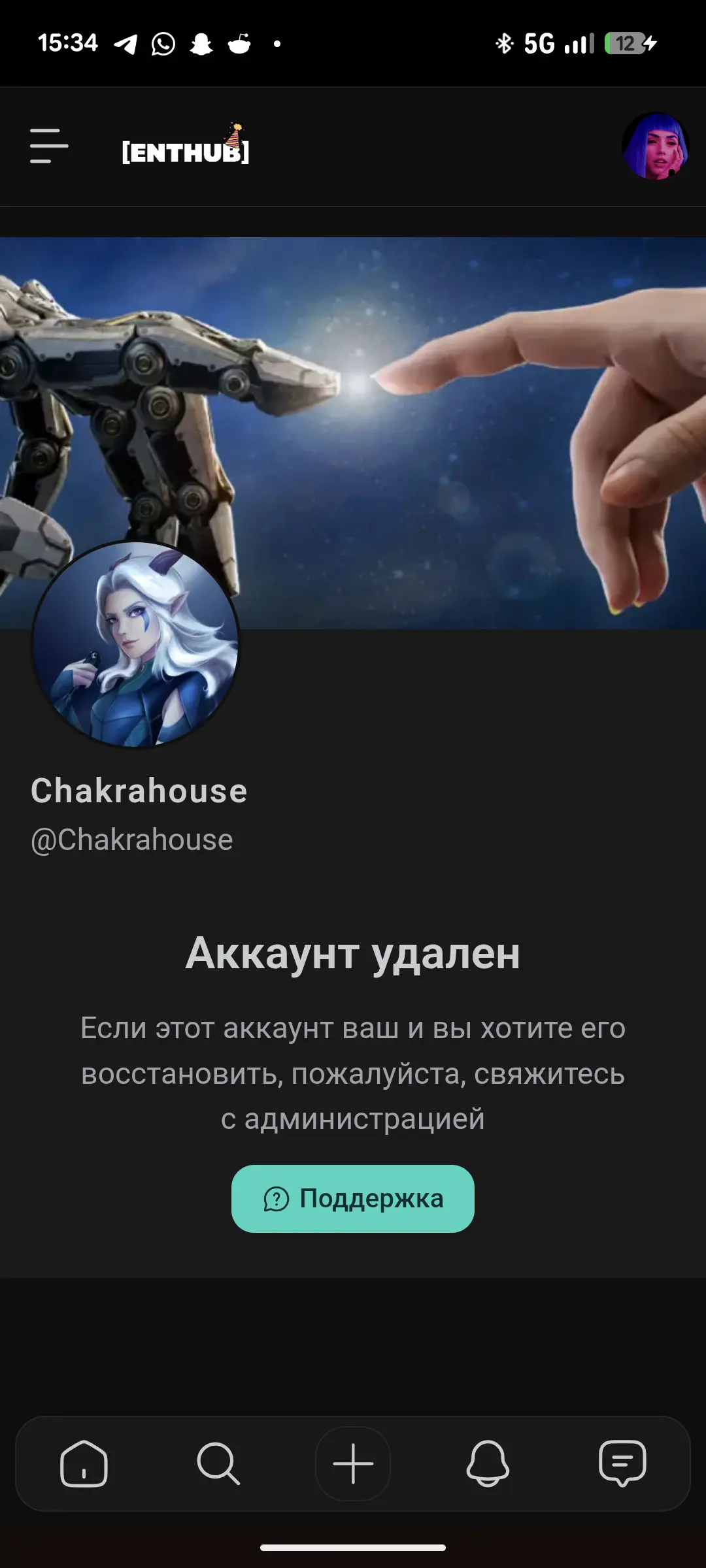
Task: Go to the Home tab
Action: click(84, 1463)
